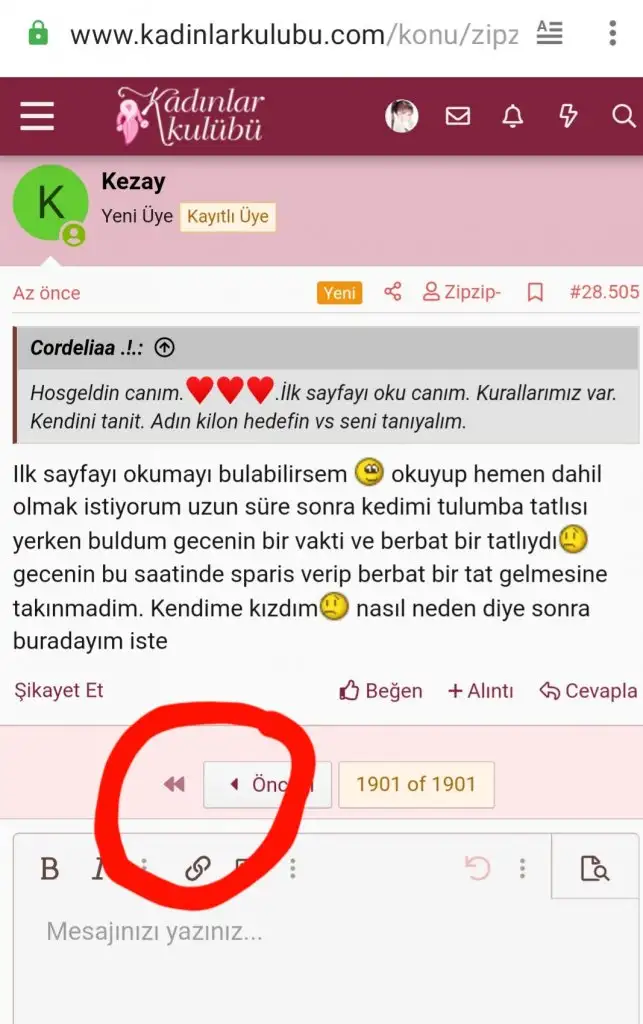Screen dimensions: 643x1024
Task: Open your profile avatar menu
Action: 401,116
